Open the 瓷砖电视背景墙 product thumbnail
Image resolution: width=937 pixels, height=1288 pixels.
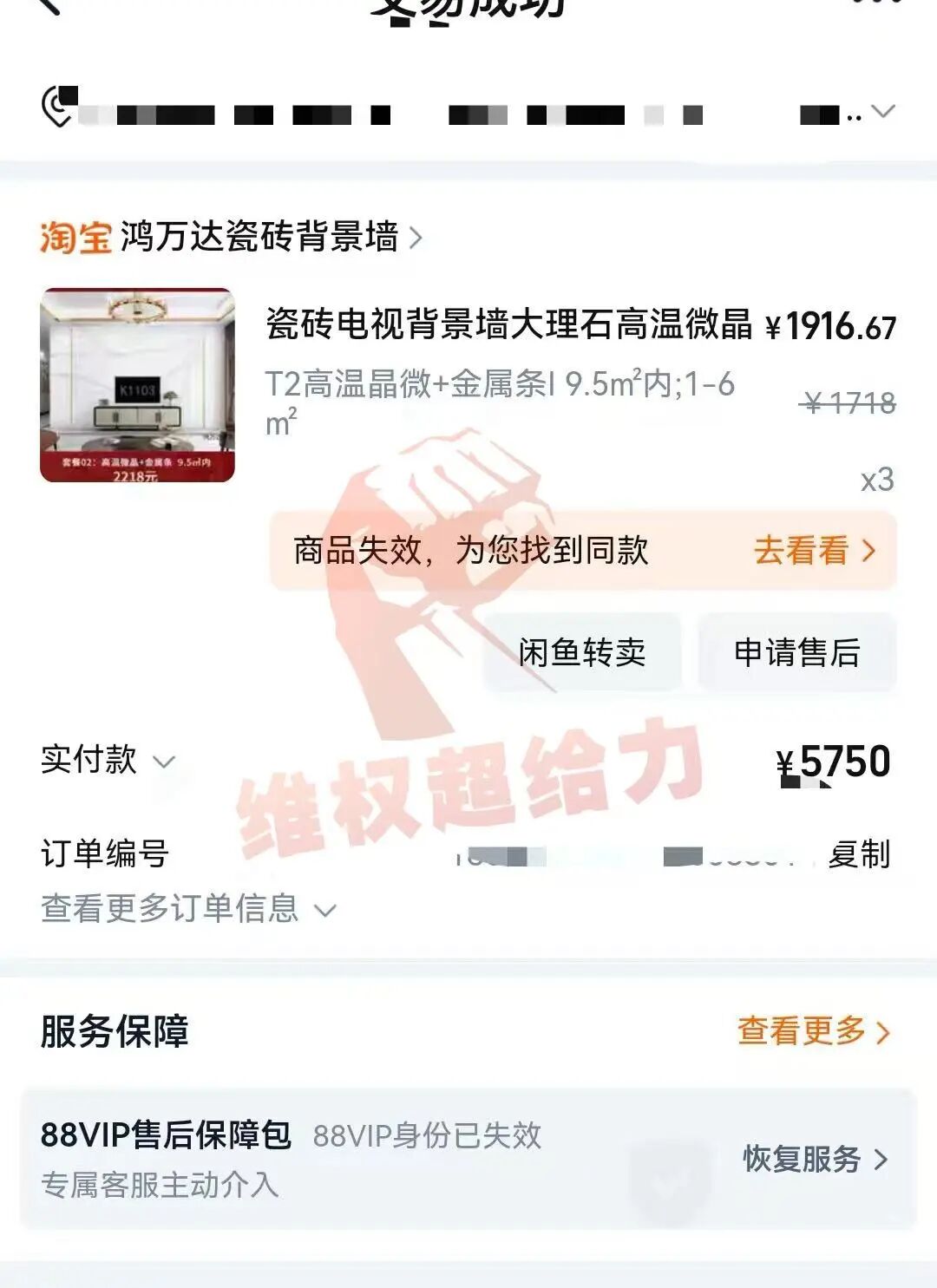137,385
